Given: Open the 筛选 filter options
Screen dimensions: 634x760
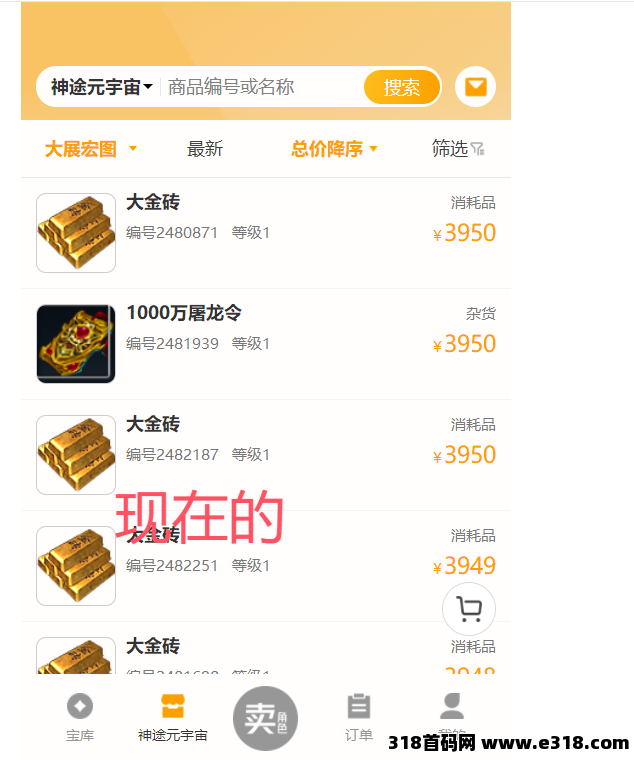Looking at the screenshot, I should coord(458,149).
